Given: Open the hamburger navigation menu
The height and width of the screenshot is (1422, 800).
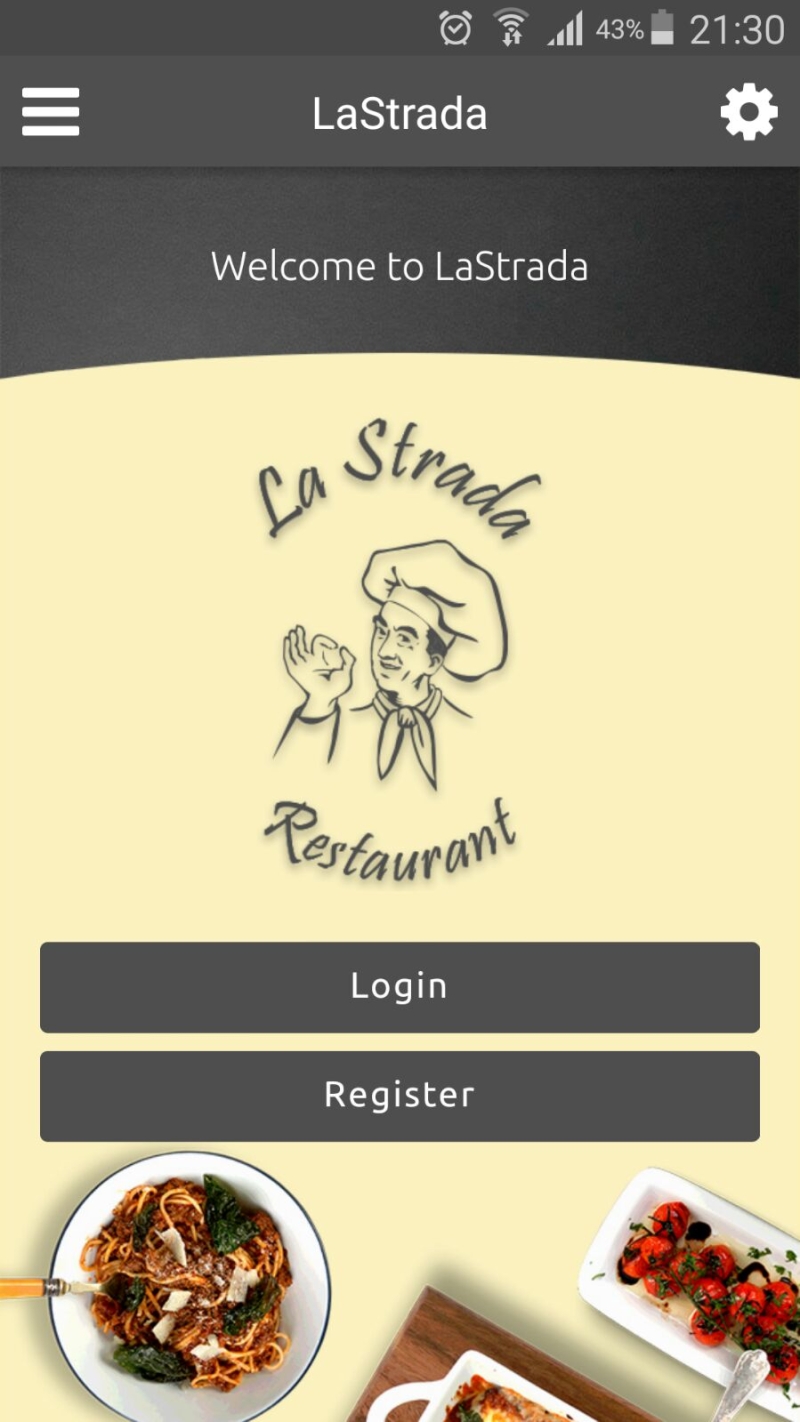Looking at the screenshot, I should point(50,111).
